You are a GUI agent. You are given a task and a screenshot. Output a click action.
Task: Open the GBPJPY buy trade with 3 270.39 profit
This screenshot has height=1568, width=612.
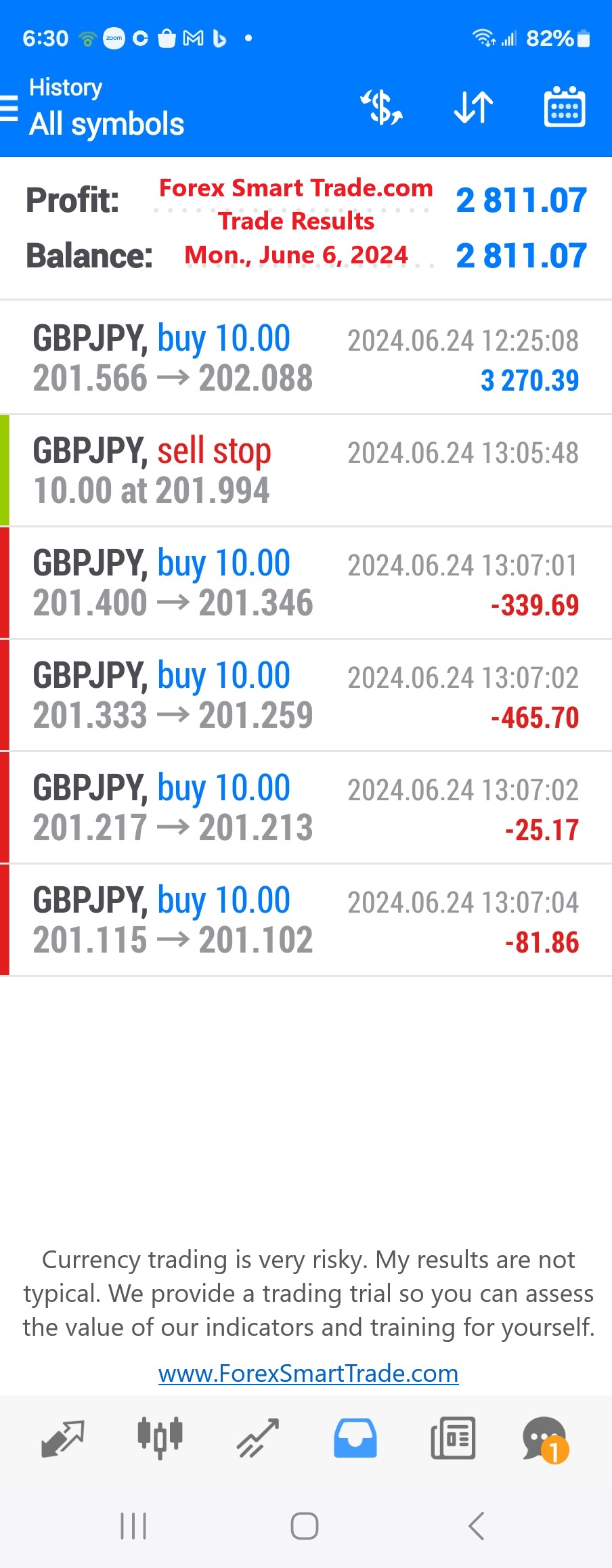coord(306,358)
